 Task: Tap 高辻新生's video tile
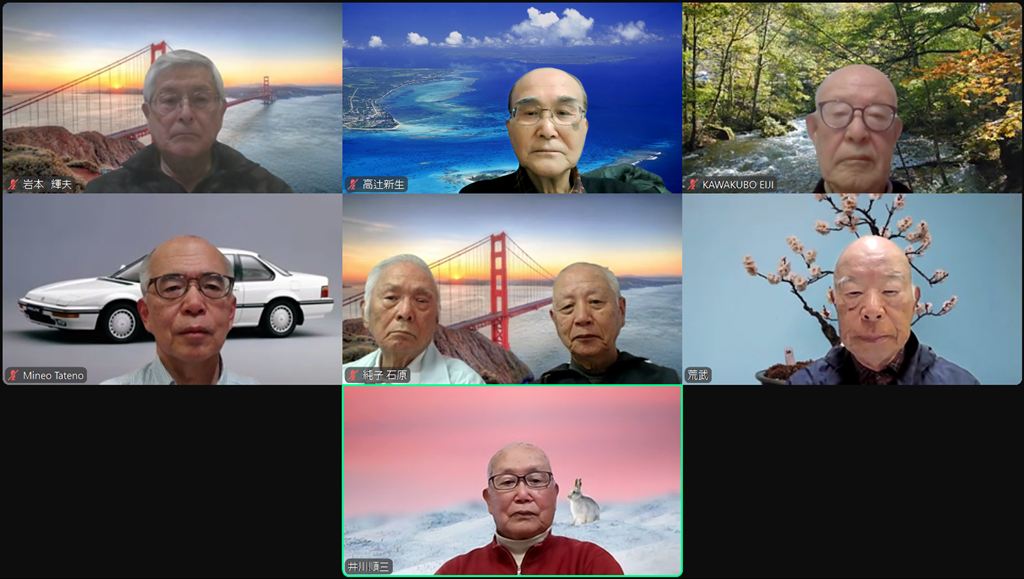click(x=512, y=97)
